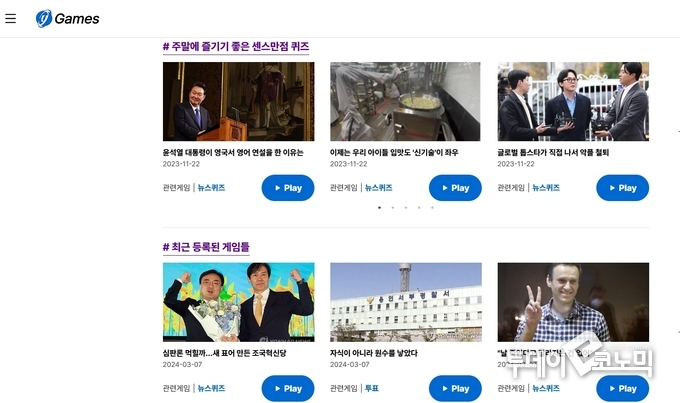
Task: Open the 글로벌 톱스타 quiz thumbnail
Action: (573, 102)
